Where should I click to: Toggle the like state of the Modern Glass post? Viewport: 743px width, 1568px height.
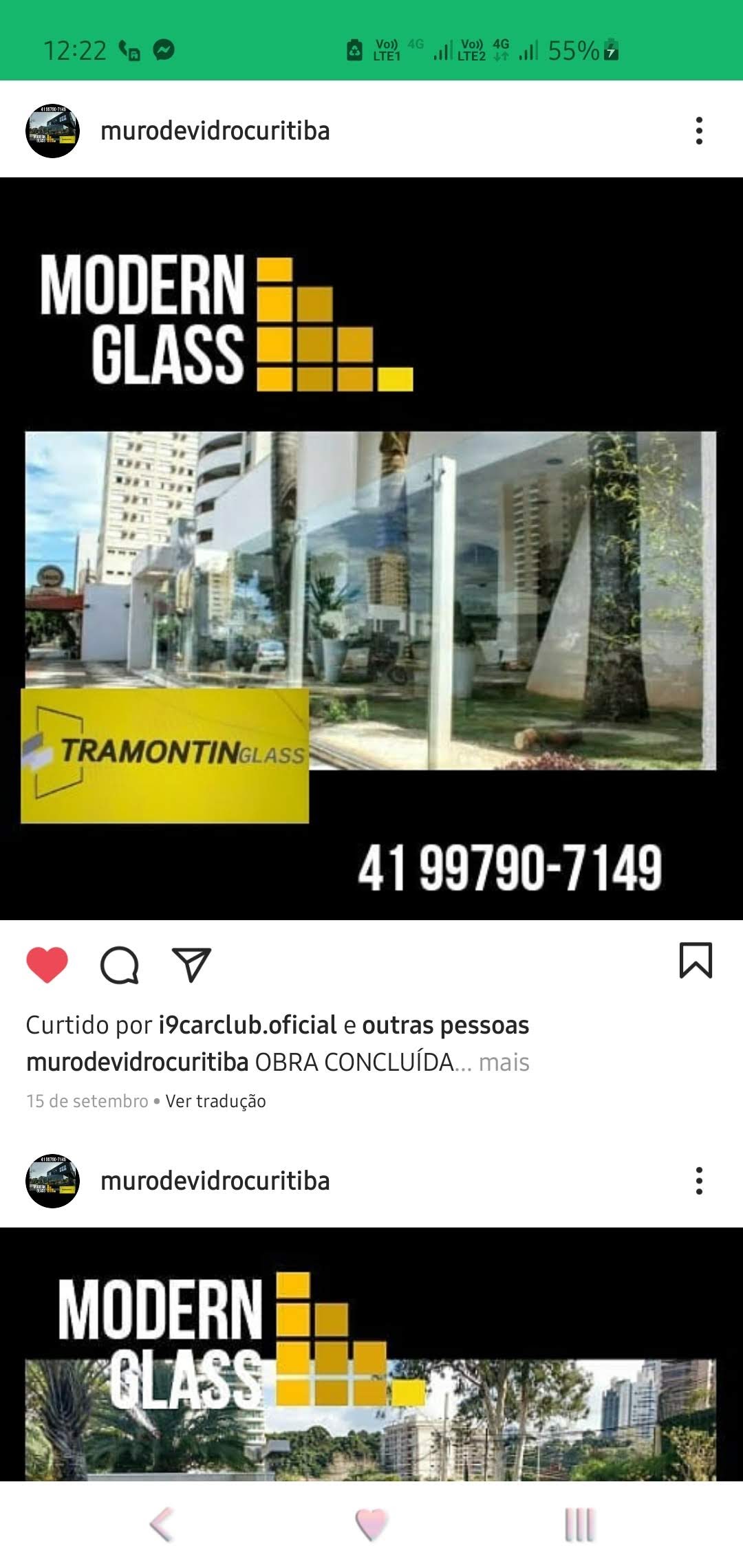point(47,966)
